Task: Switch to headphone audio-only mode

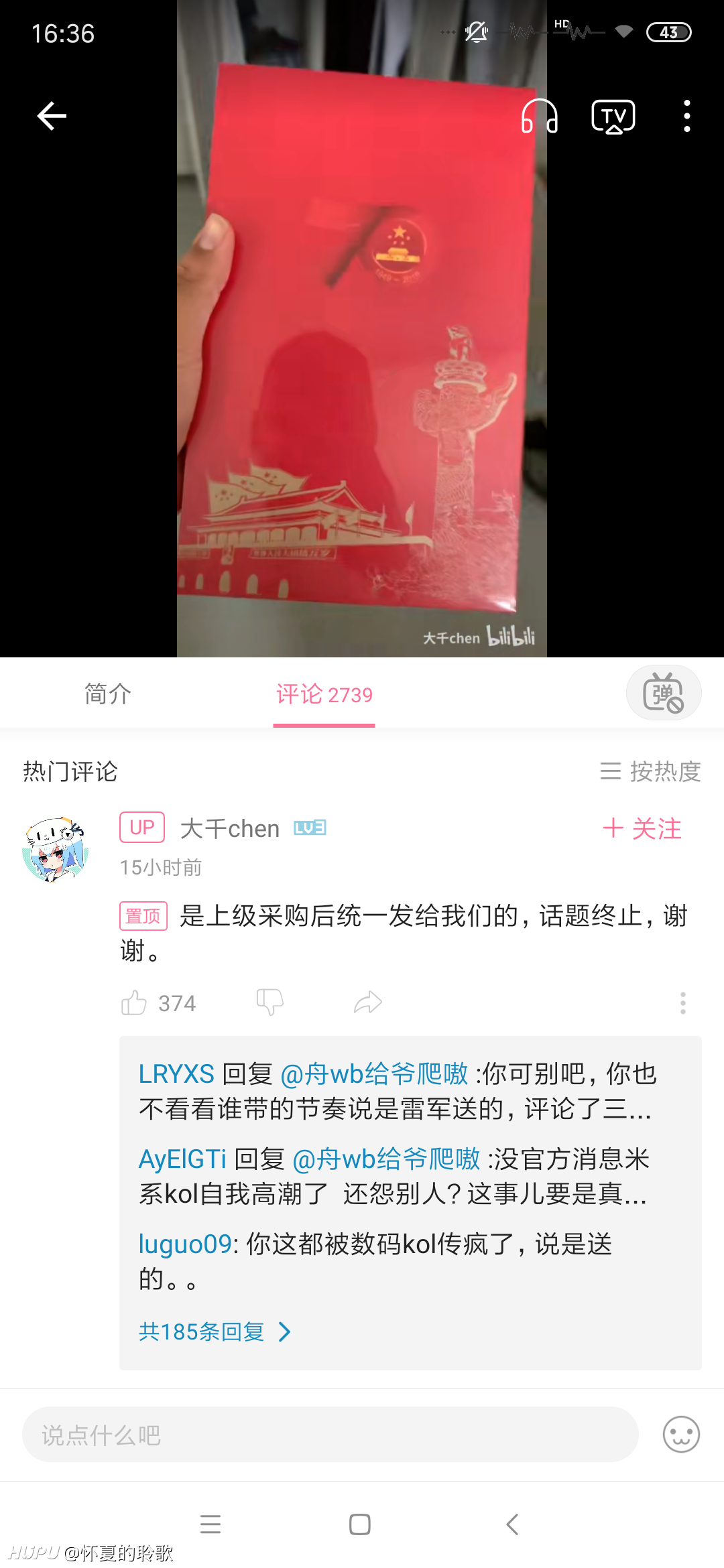Action: [540, 116]
